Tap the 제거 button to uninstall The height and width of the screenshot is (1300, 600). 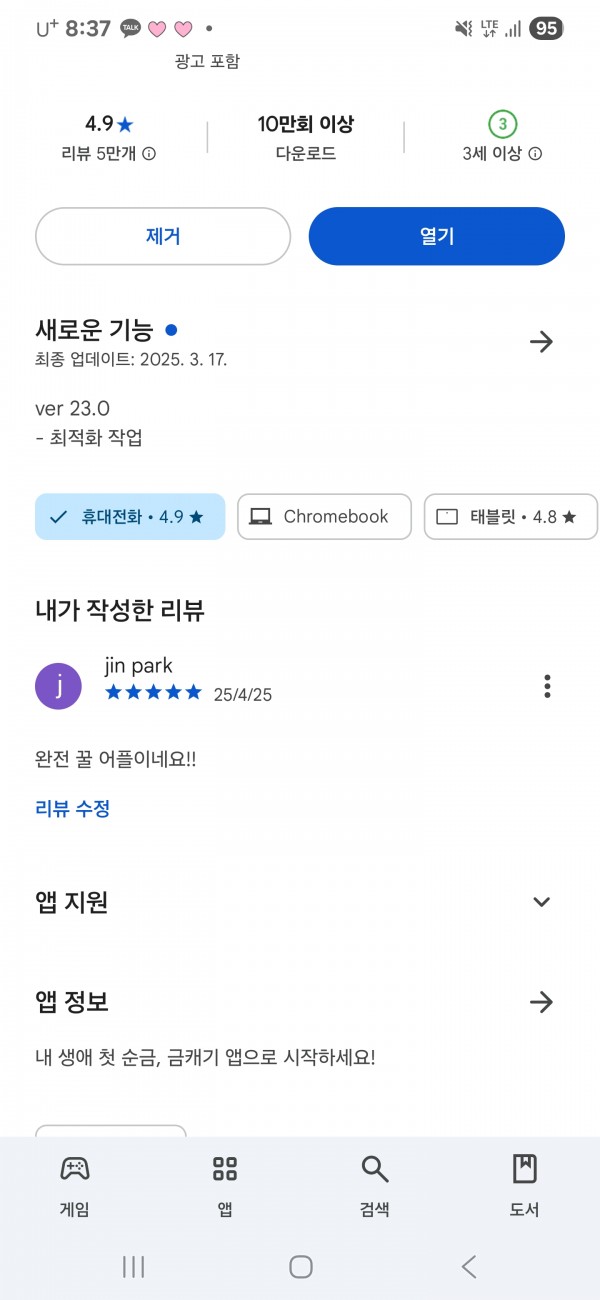pos(163,236)
